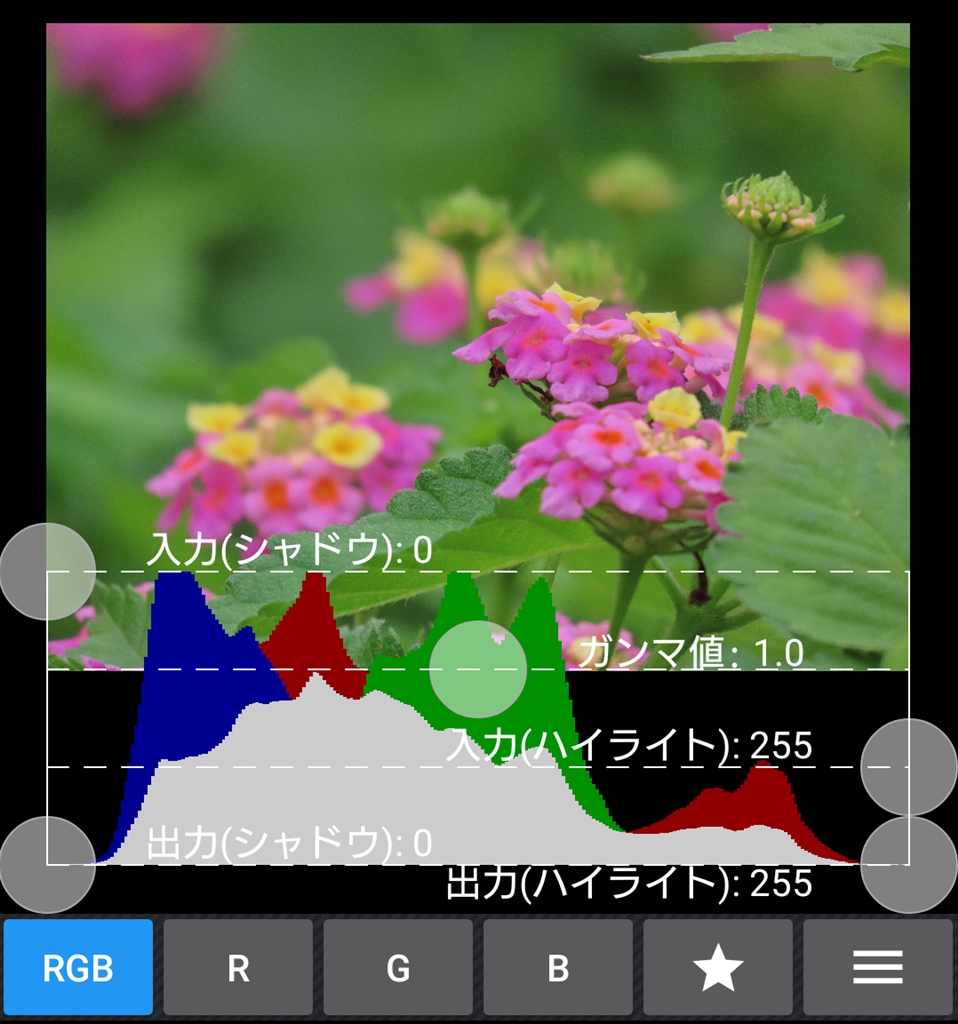Tap the input highlight handle
This screenshot has height=1024, width=958.
(x=909, y=767)
